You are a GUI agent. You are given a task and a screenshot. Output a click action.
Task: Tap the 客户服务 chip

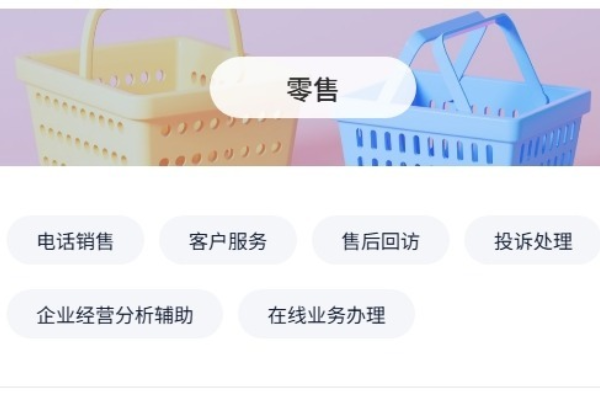228,241
